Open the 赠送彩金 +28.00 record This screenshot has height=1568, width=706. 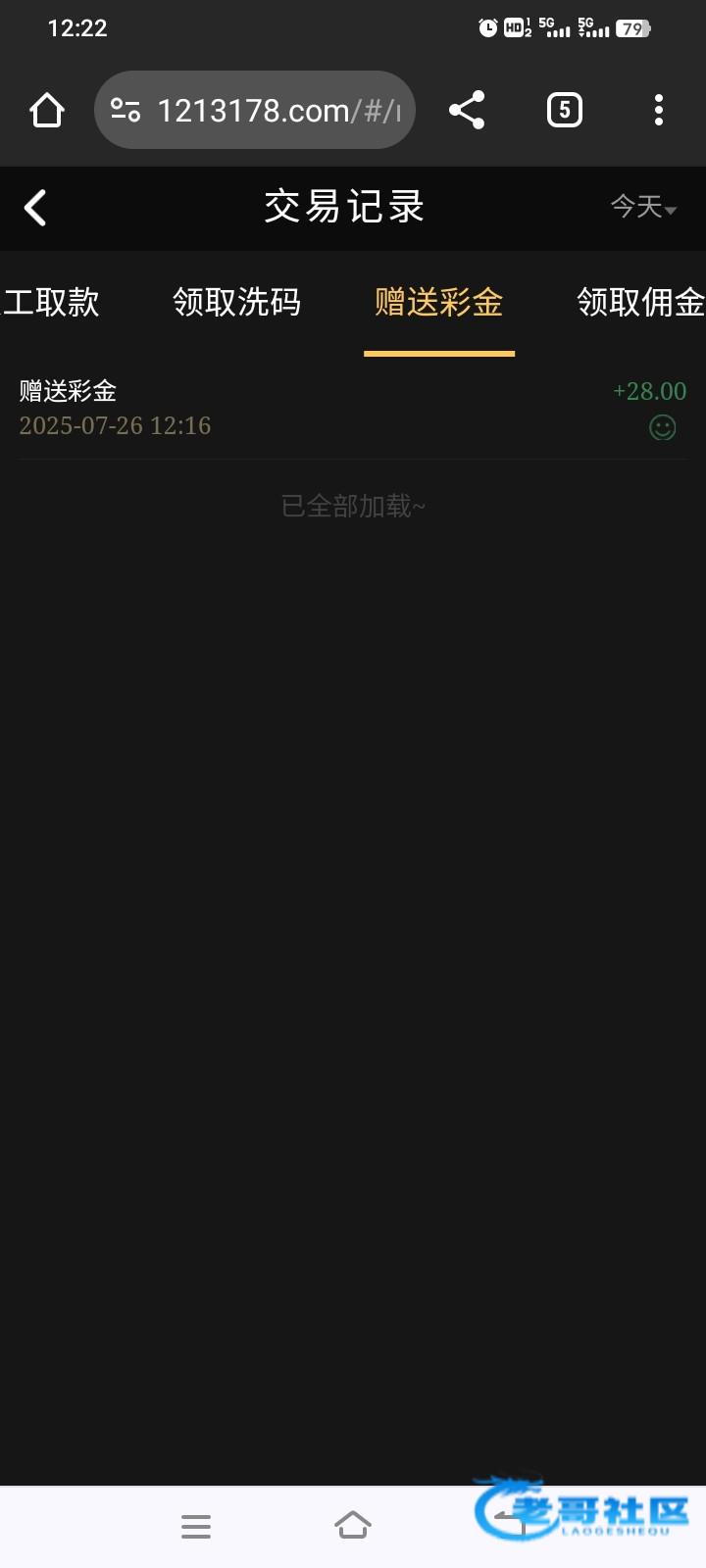click(x=353, y=408)
